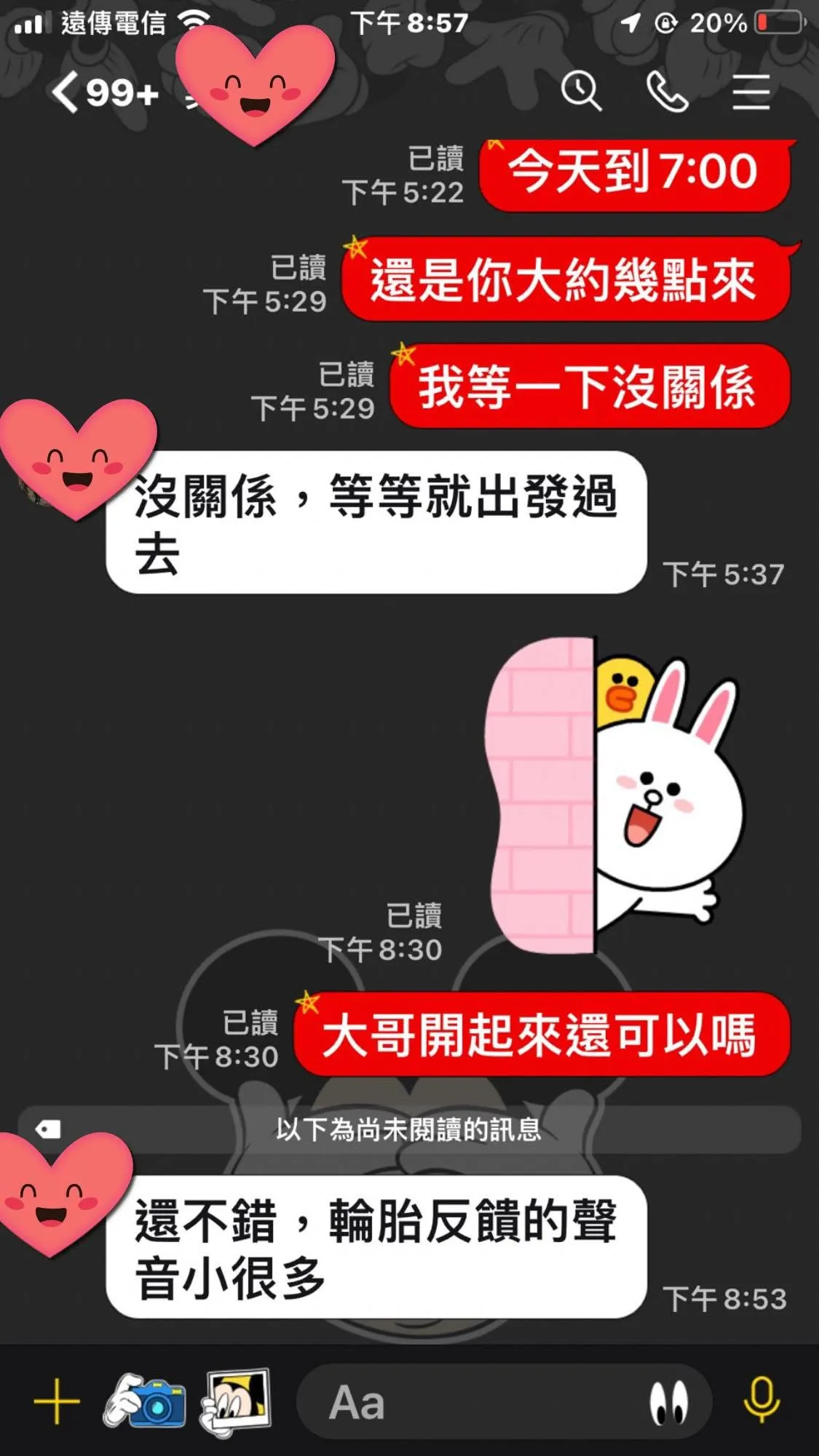The height and width of the screenshot is (1456, 819).
Task: Record a voice message
Action: click(761, 1401)
